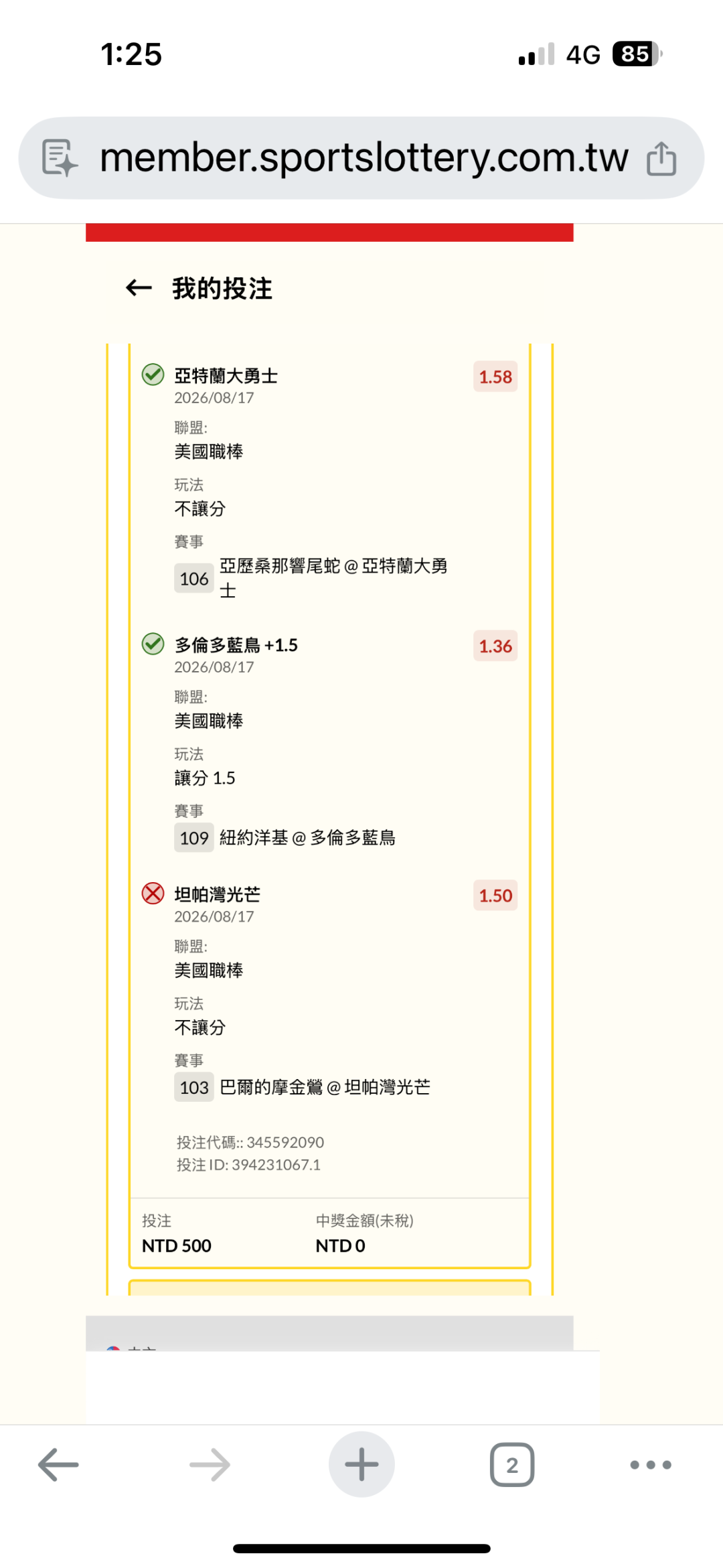This screenshot has width=723, height=1568.
Task: Go back from 我的投注 page
Action: 139,288
